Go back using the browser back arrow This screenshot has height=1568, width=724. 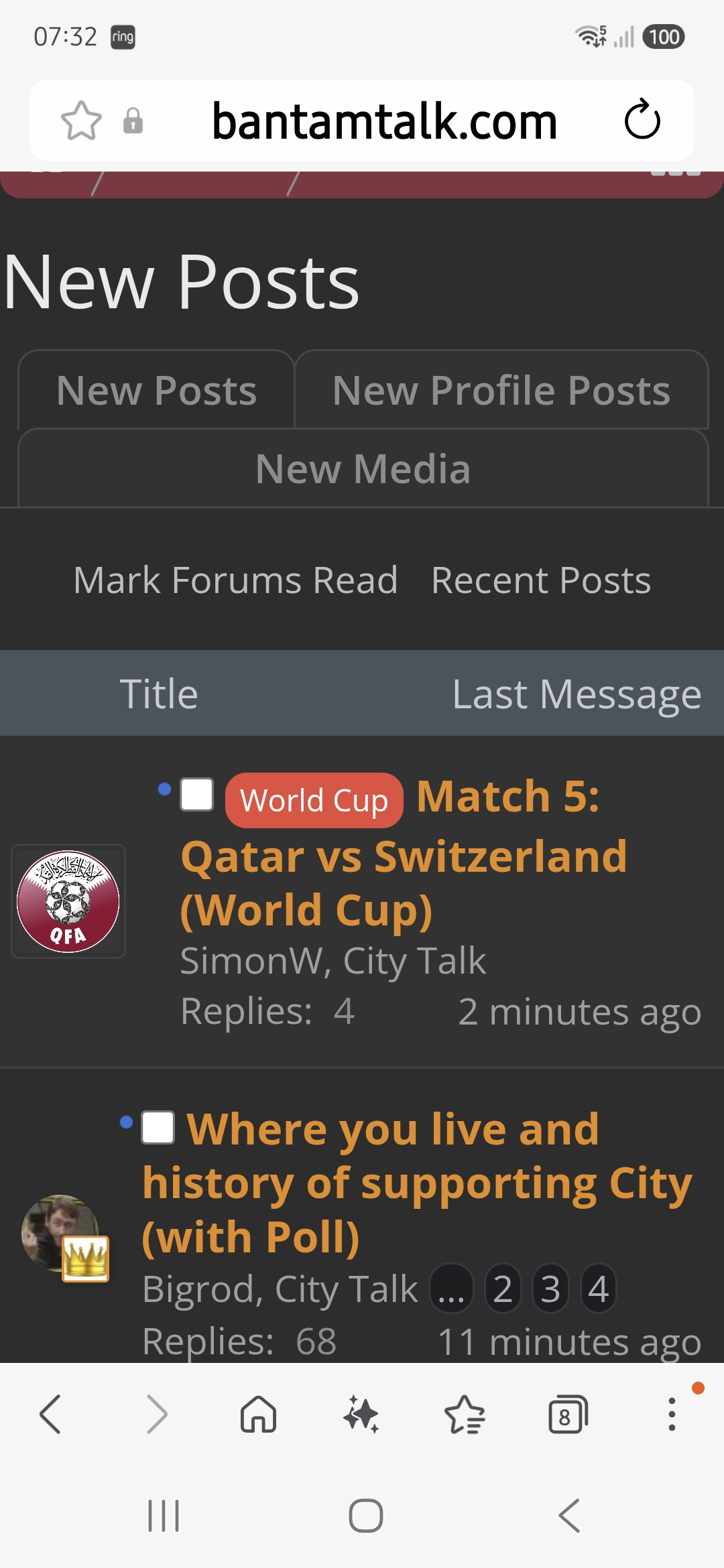coord(51,1414)
